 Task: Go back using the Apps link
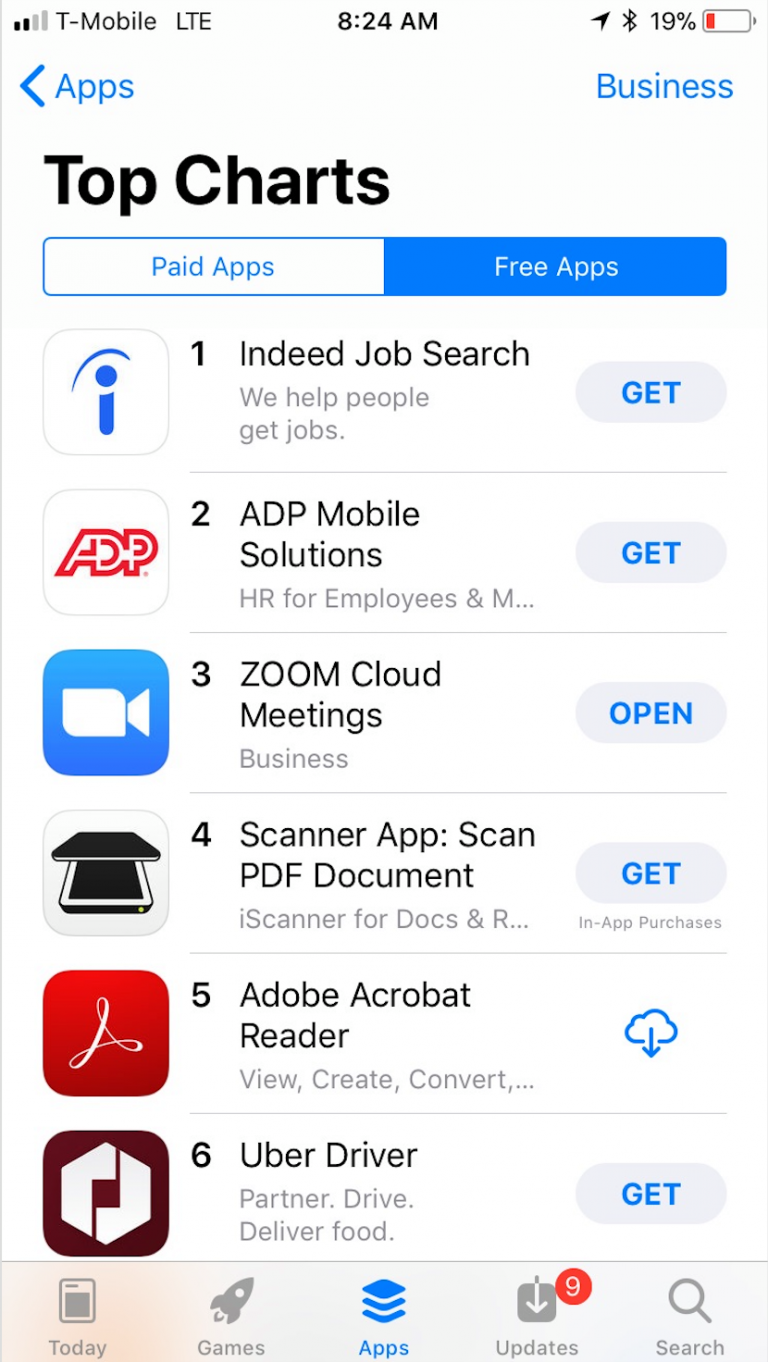76,87
